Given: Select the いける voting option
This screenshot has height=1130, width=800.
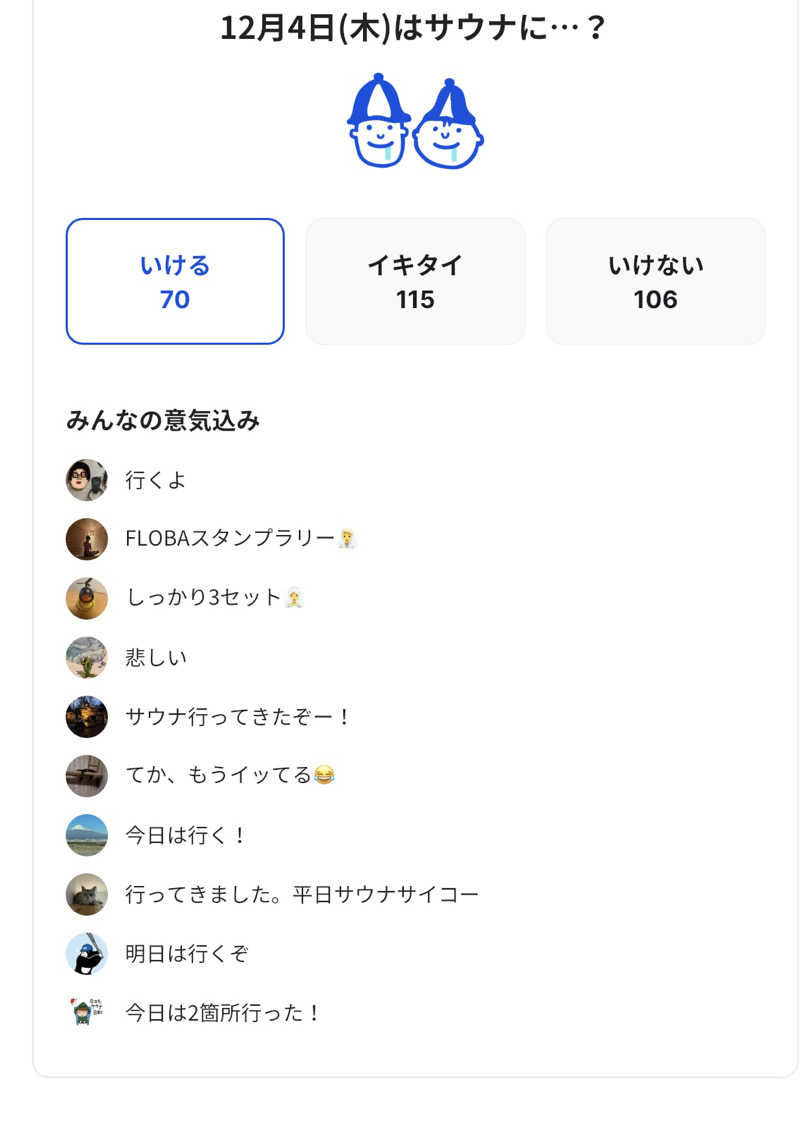Looking at the screenshot, I should [x=175, y=281].
